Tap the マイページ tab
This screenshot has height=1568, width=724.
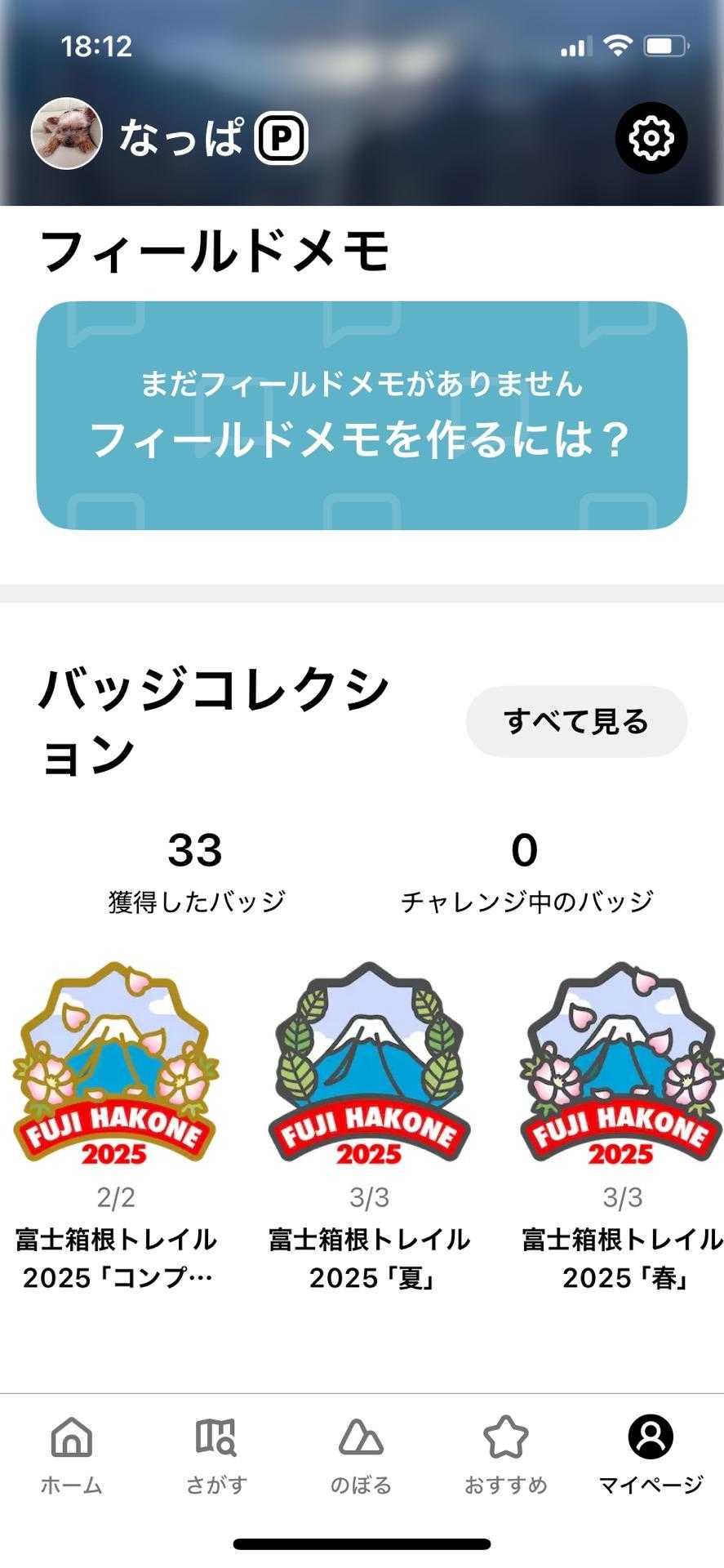(x=651, y=1456)
